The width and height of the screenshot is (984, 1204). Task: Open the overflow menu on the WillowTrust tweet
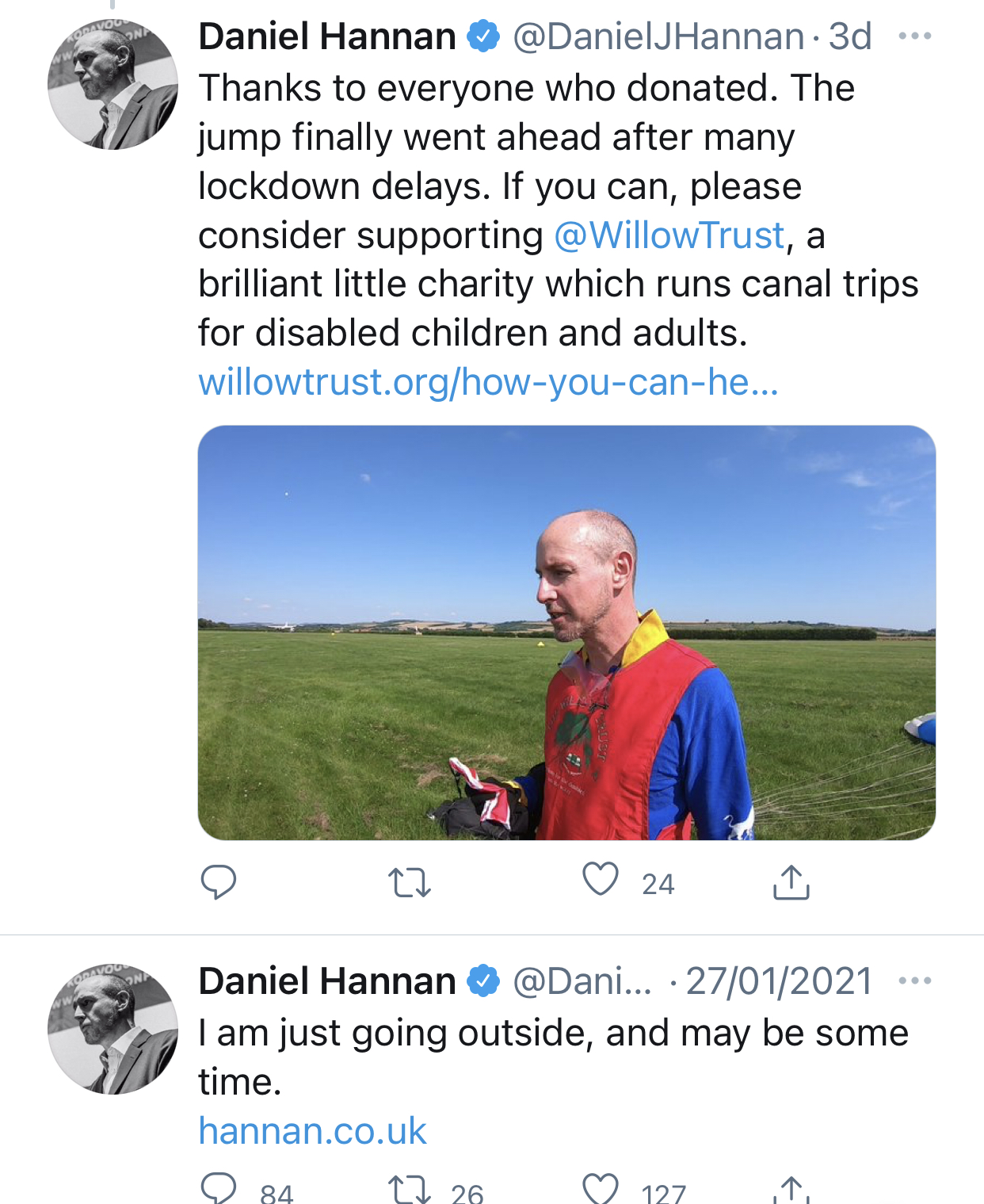point(915,36)
